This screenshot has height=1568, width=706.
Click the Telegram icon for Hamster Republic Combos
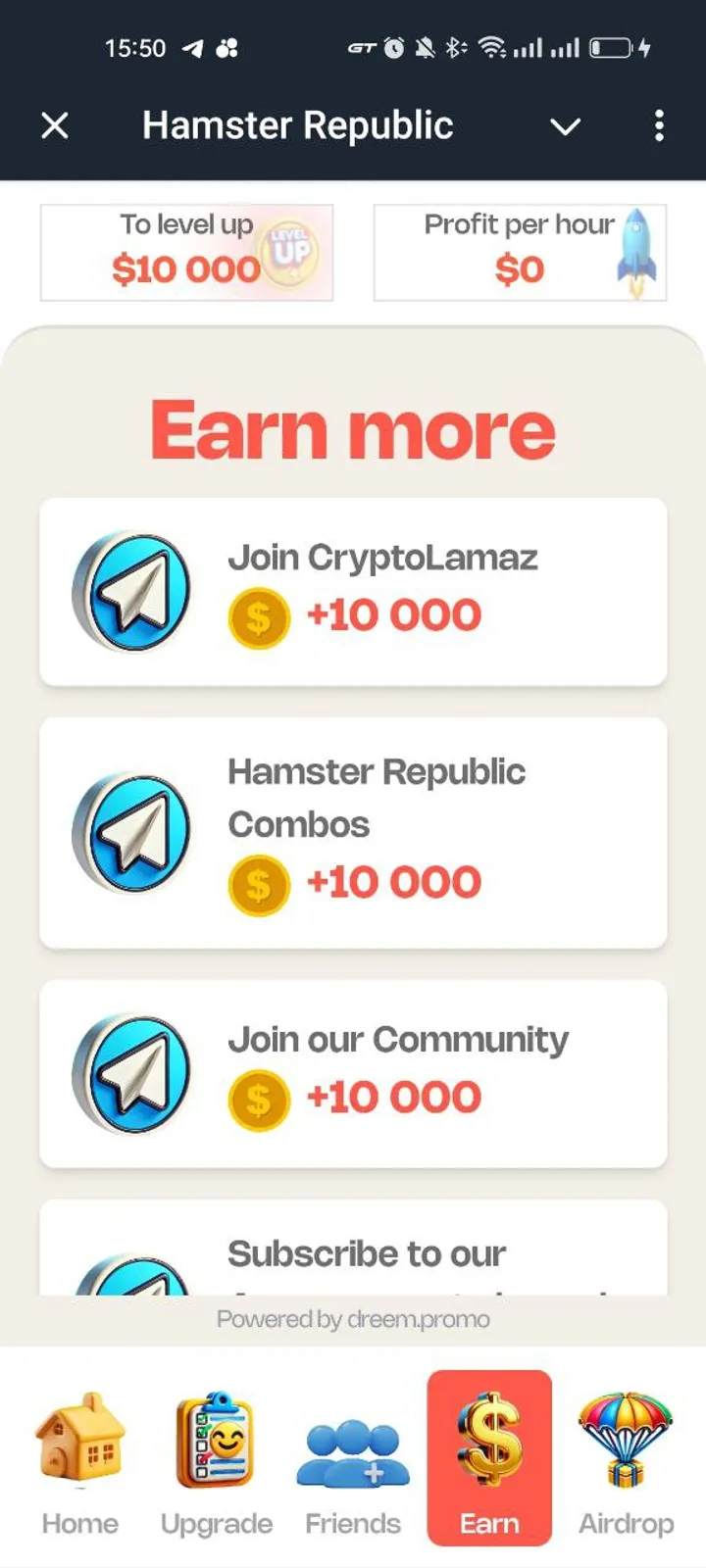click(135, 829)
